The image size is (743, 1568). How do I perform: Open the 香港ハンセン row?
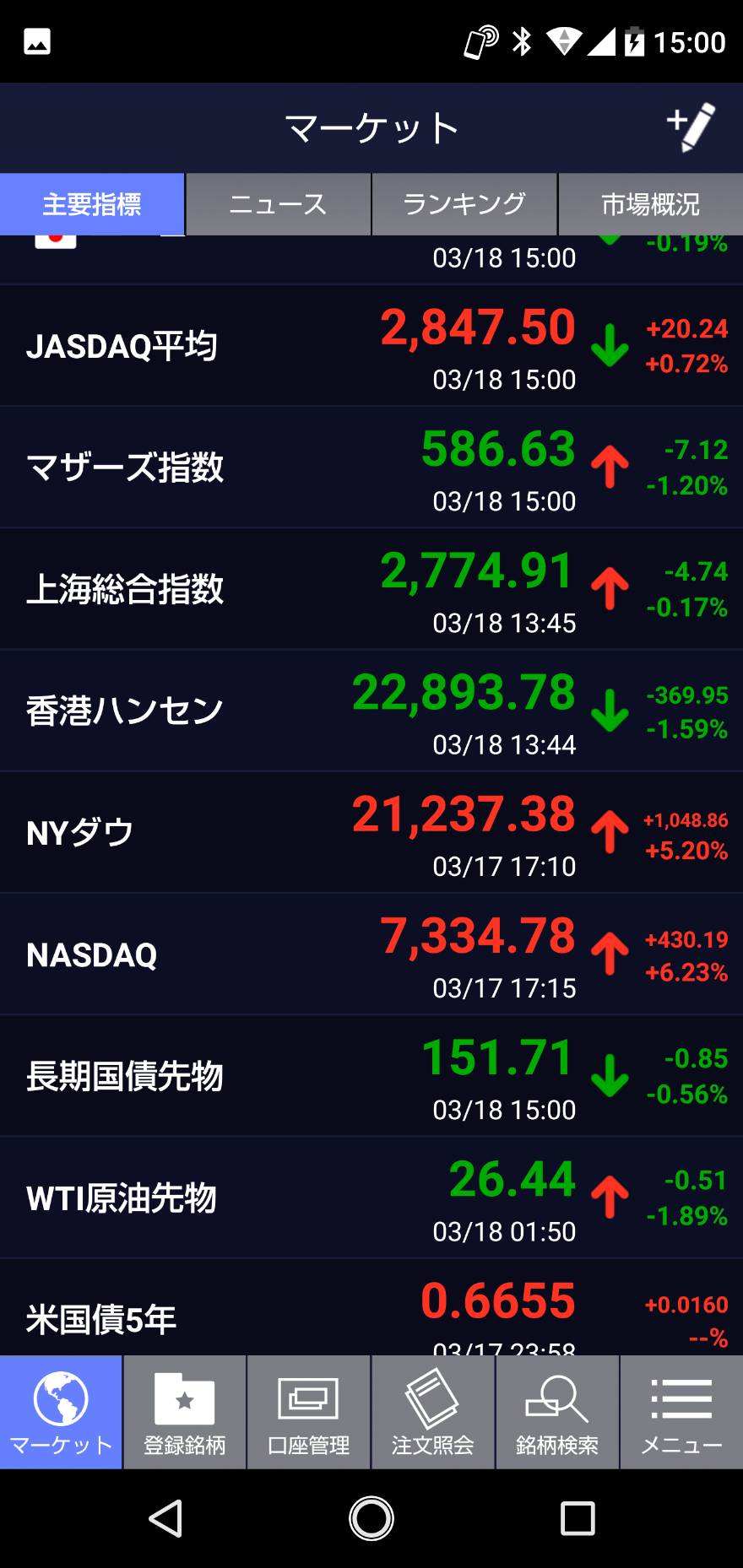(x=371, y=711)
